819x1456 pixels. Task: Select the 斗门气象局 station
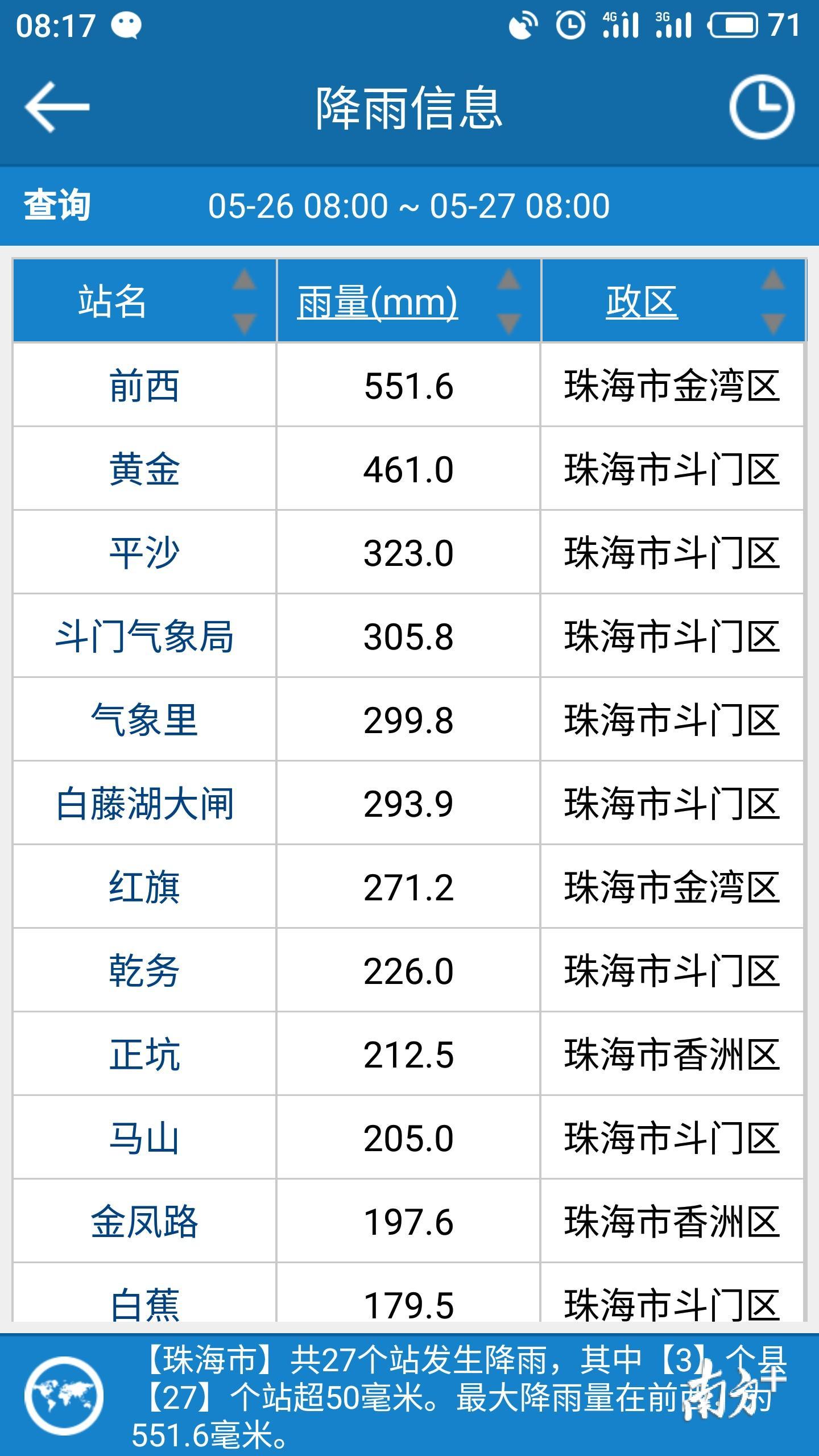click(x=144, y=636)
